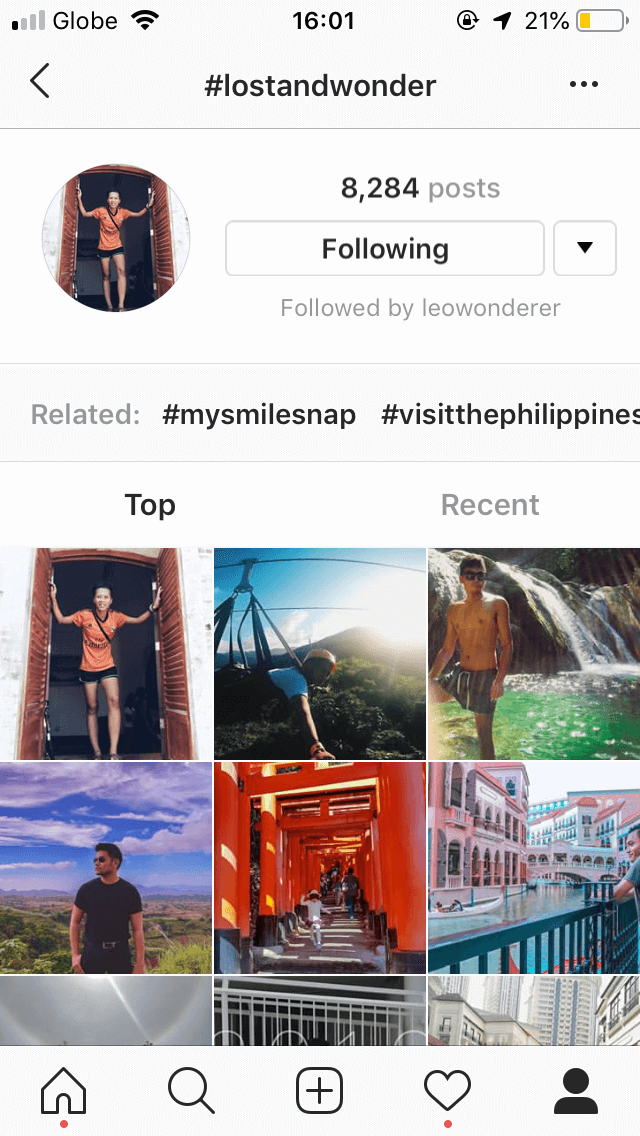Expand the arrow dropdown next to Following
The width and height of the screenshot is (640, 1136).
585,249
